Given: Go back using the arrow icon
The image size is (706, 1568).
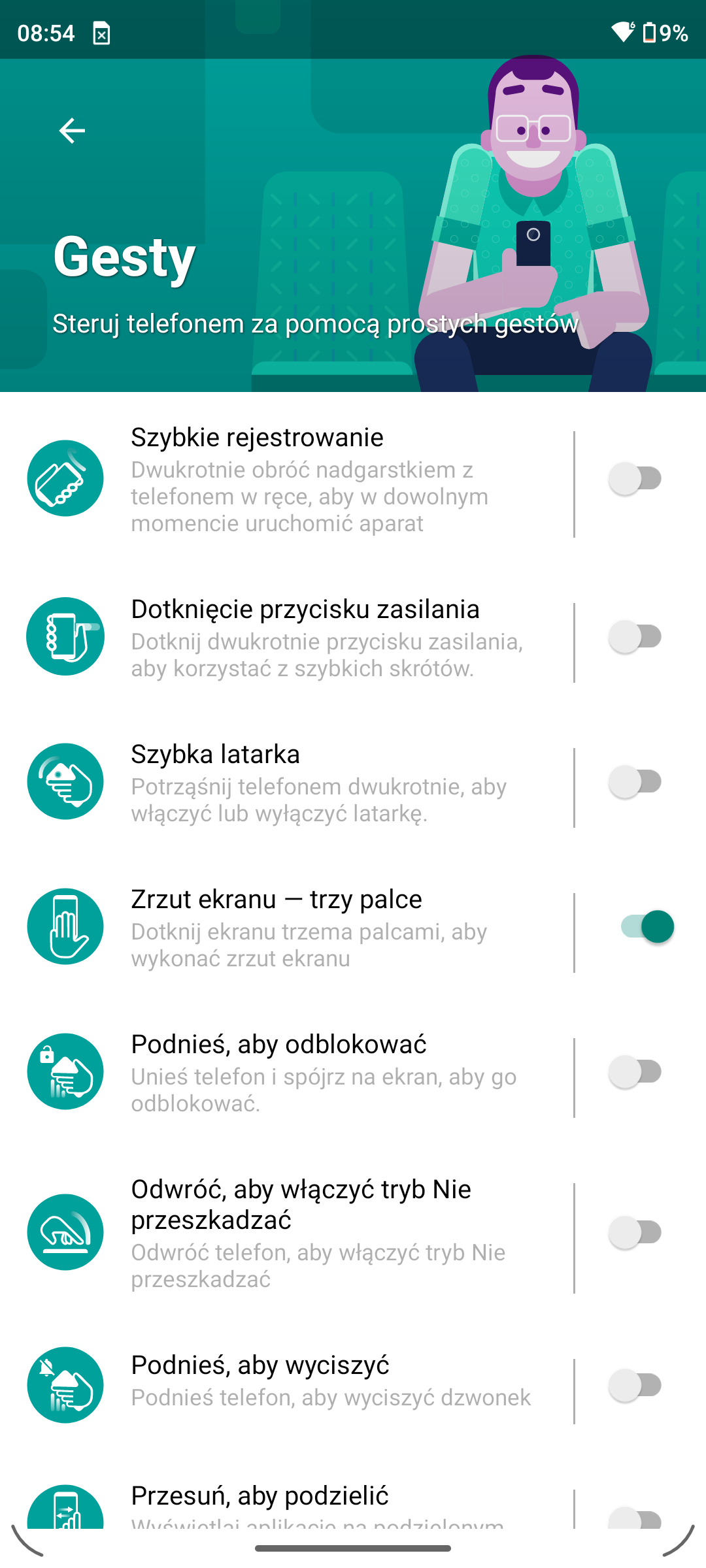Looking at the screenshot, I should coord(72,131).
